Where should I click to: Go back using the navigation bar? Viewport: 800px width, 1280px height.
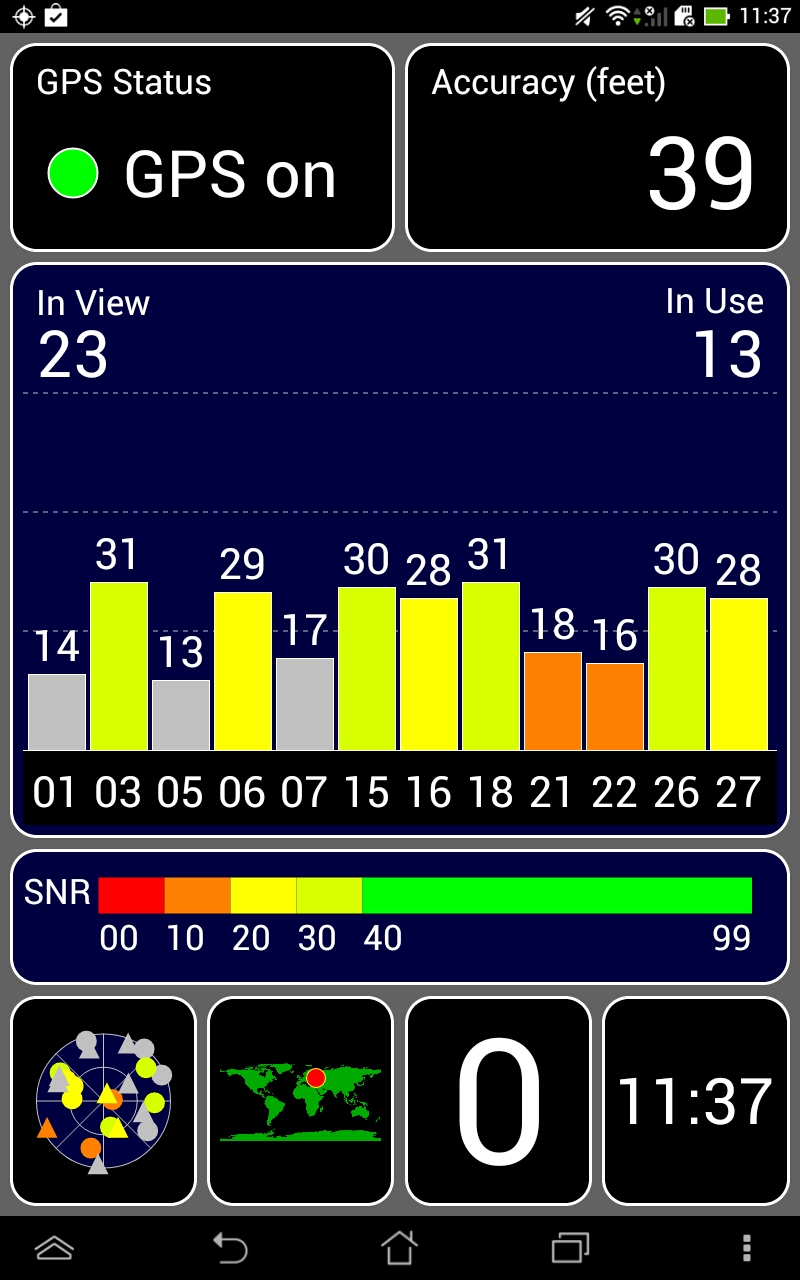click(230, 1248)
